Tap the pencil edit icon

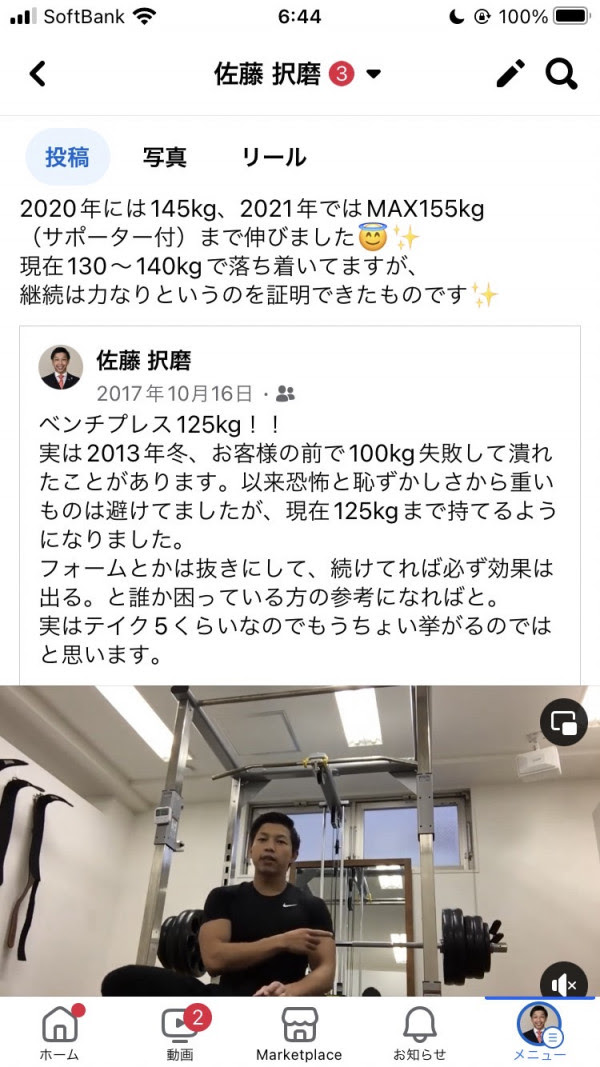pos(511,74)
